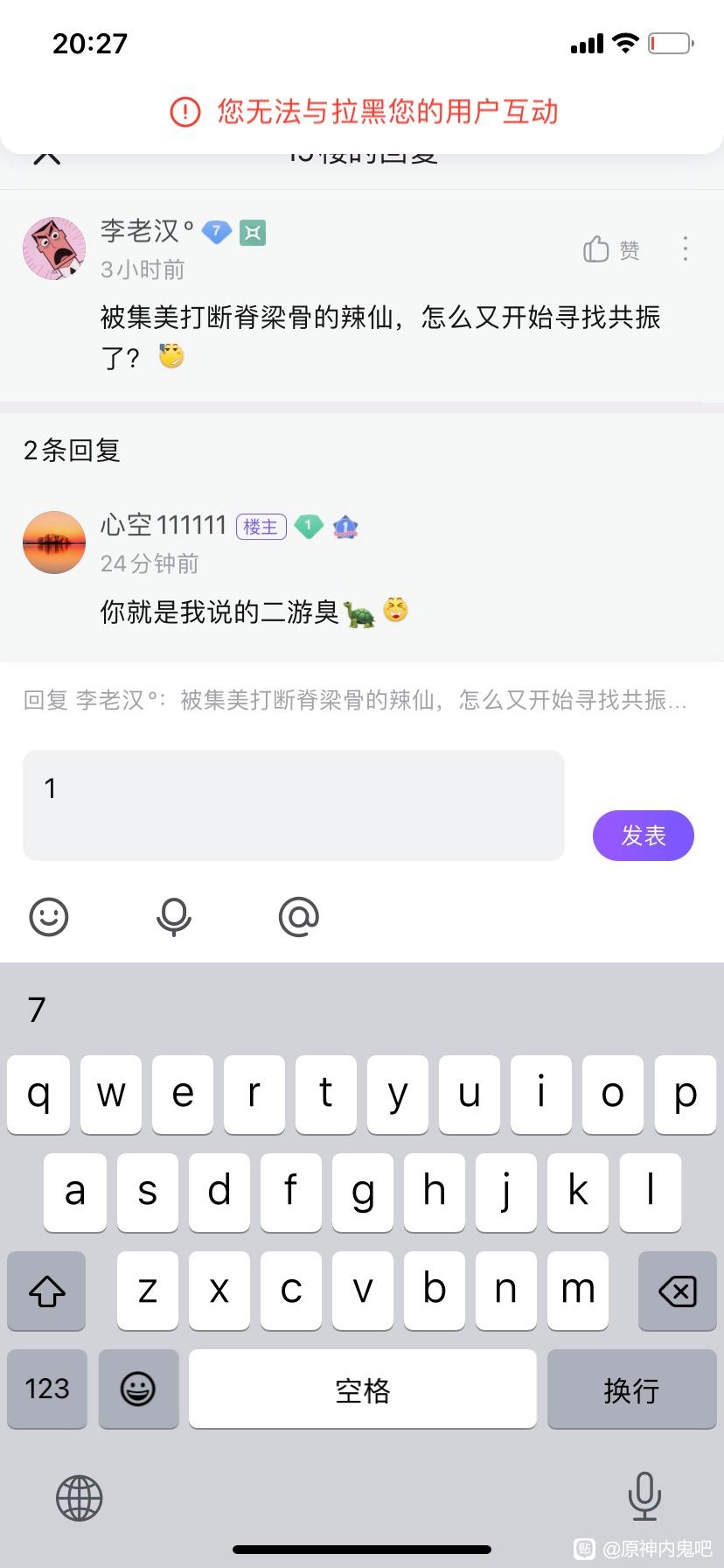Open 李老汉's profile avatar
Screen dimensions: 724x1568
[x=54, y=248]
